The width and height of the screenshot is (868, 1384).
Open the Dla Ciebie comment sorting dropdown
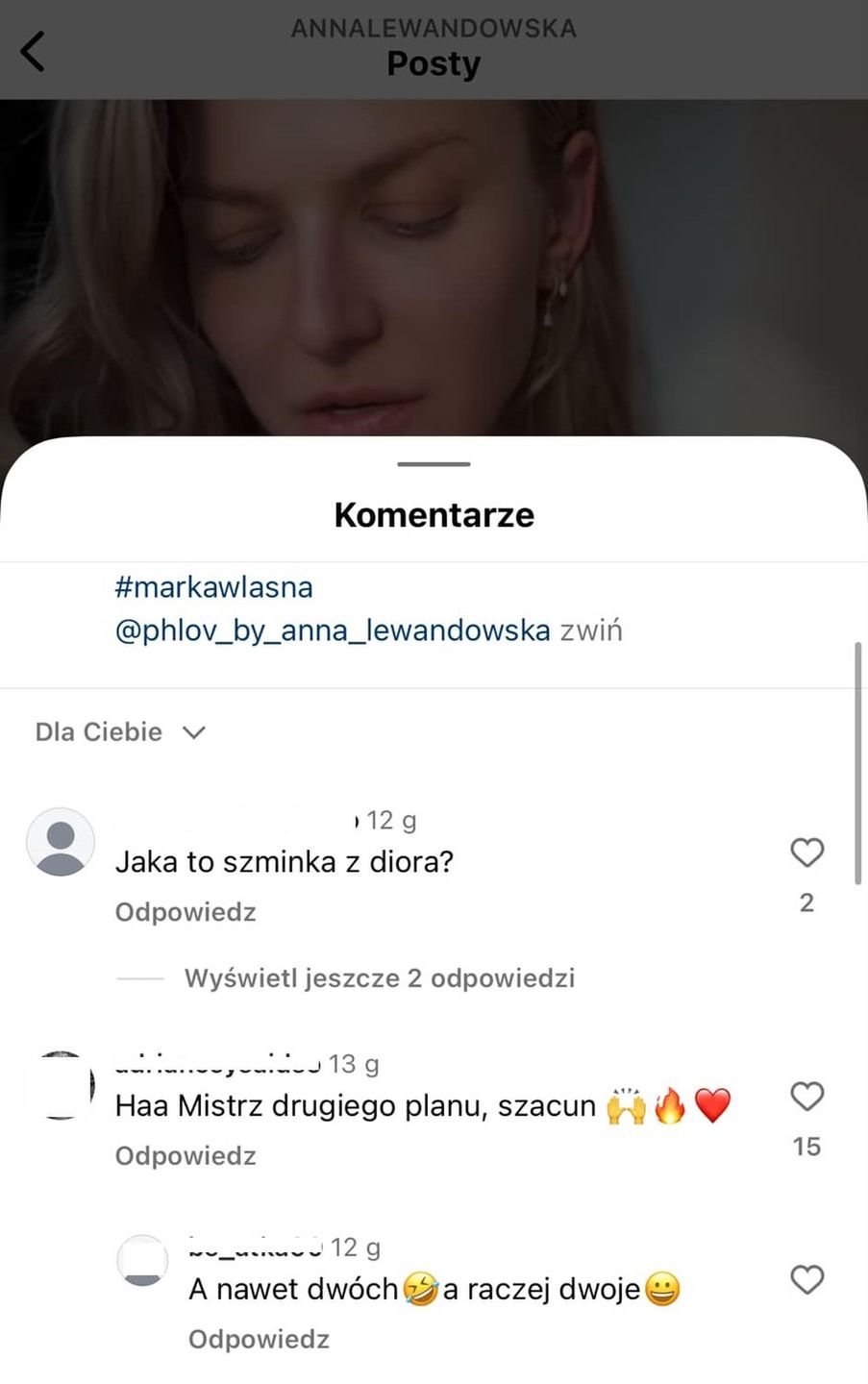point(121,732)
